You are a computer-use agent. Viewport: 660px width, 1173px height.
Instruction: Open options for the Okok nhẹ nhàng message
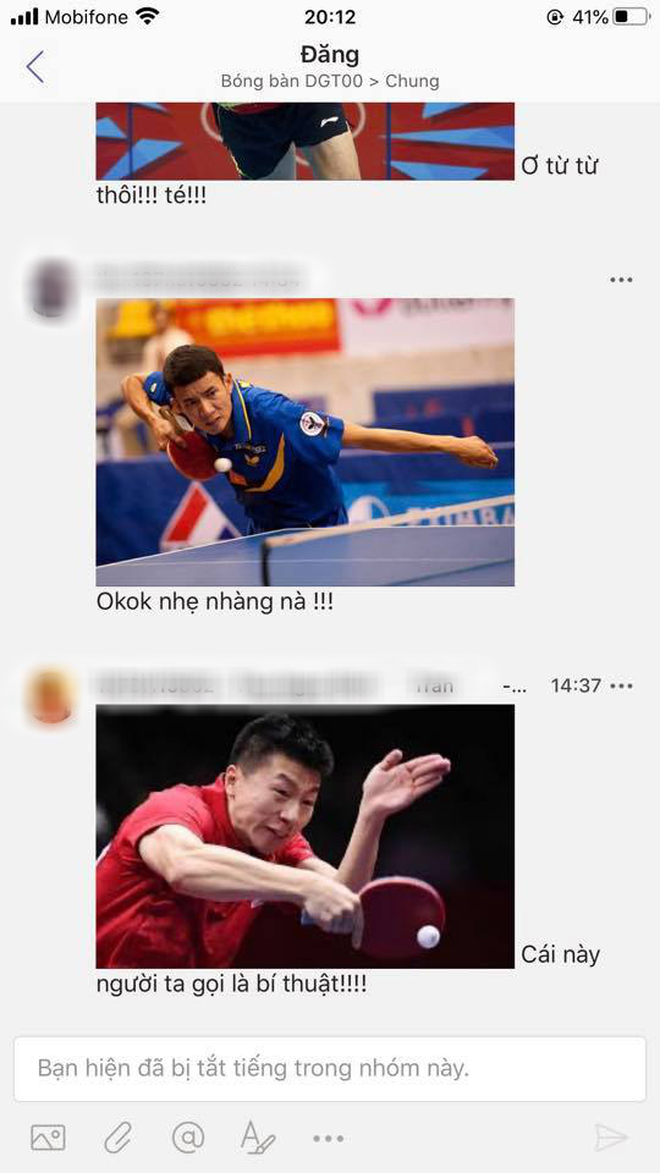point(621,280)
